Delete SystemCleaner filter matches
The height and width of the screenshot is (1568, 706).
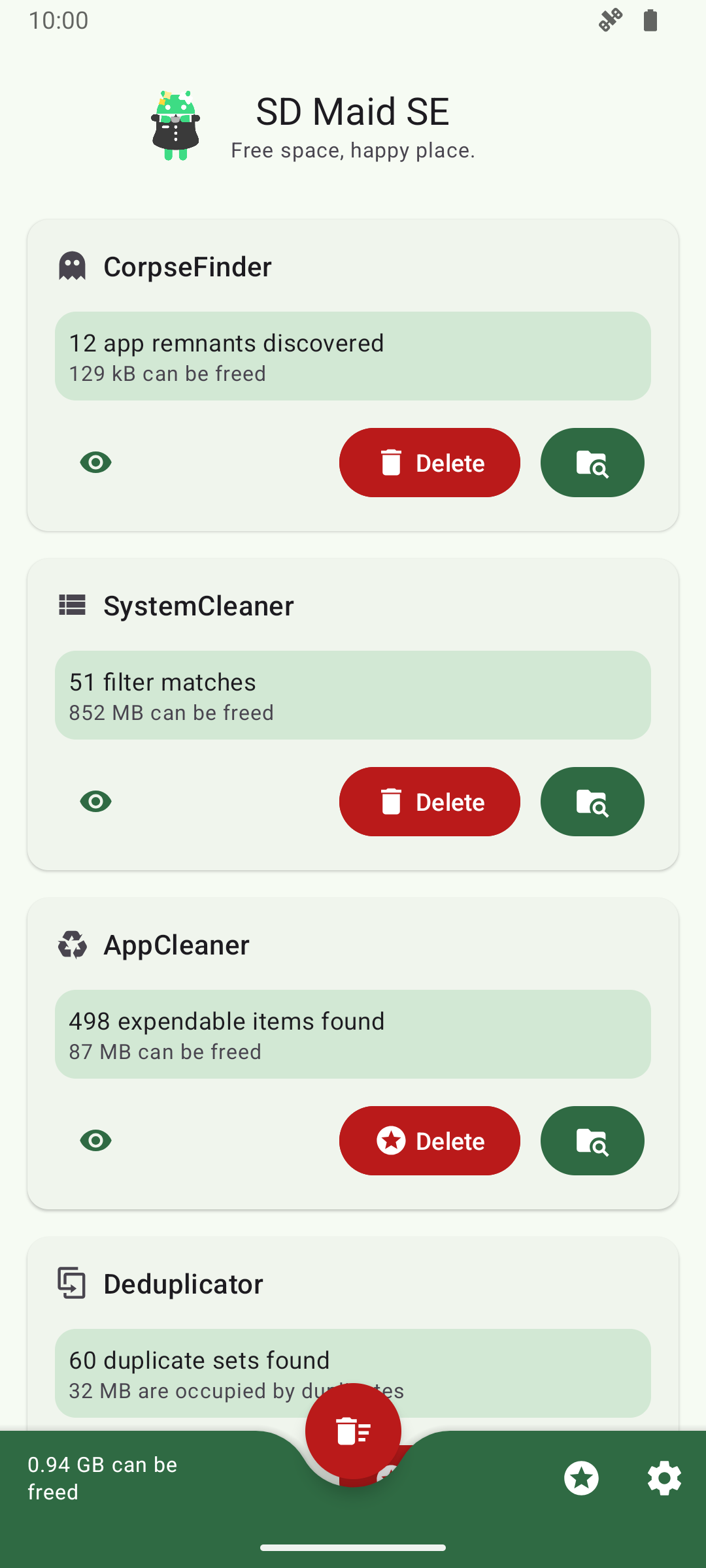[429, 802]
